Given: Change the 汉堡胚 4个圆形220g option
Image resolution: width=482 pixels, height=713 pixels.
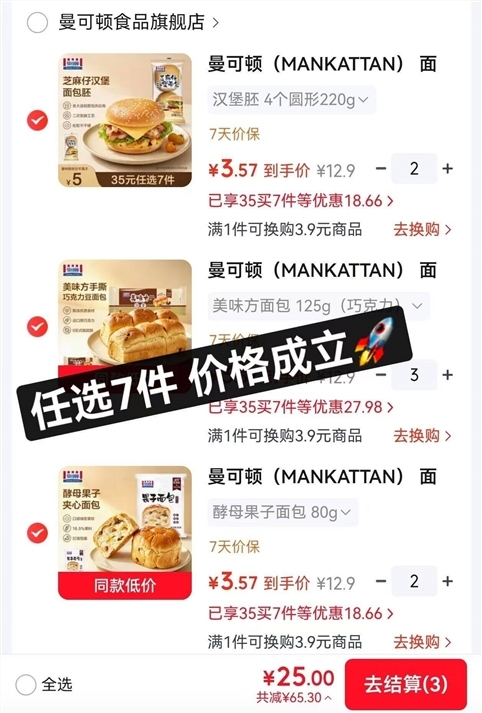Looking at the screenshot, I should click(x=291, y=100).
